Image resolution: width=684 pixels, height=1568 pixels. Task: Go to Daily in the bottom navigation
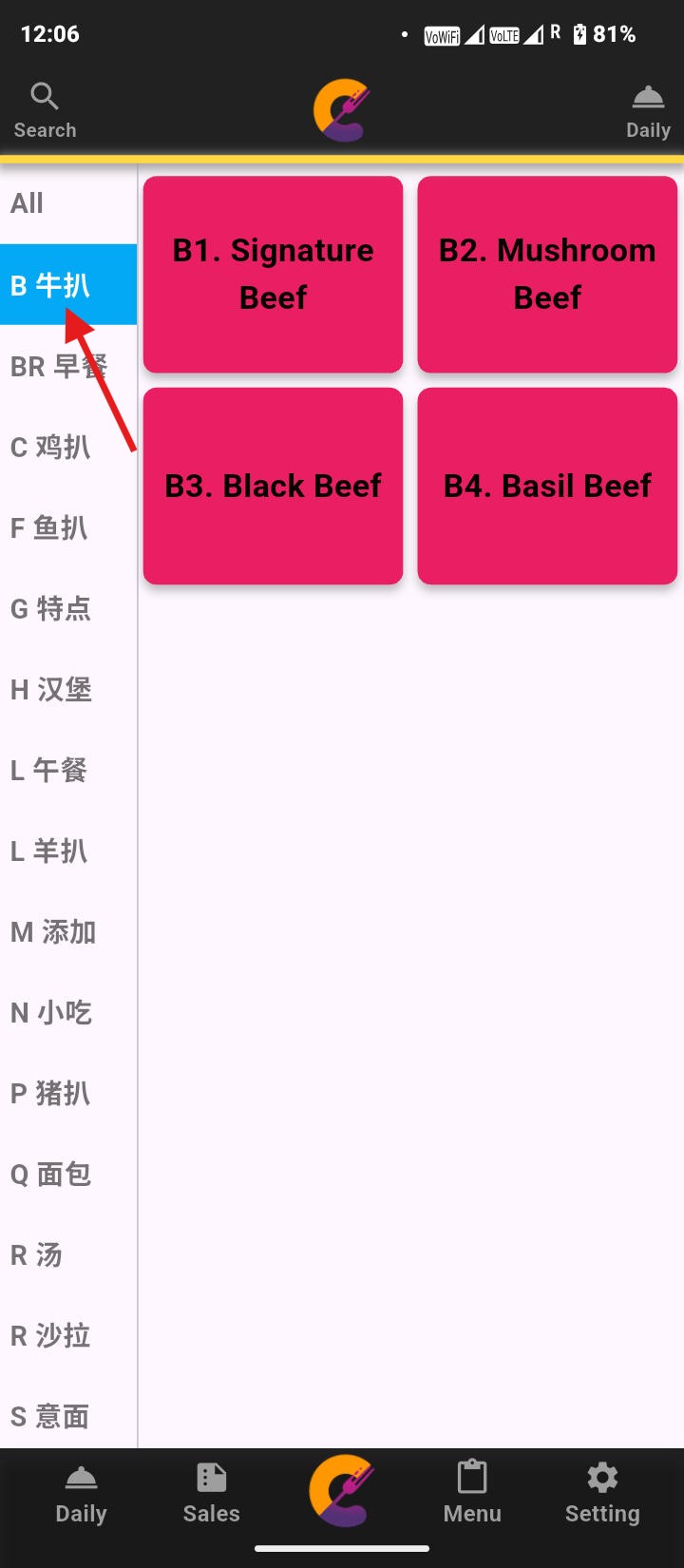81,1494
